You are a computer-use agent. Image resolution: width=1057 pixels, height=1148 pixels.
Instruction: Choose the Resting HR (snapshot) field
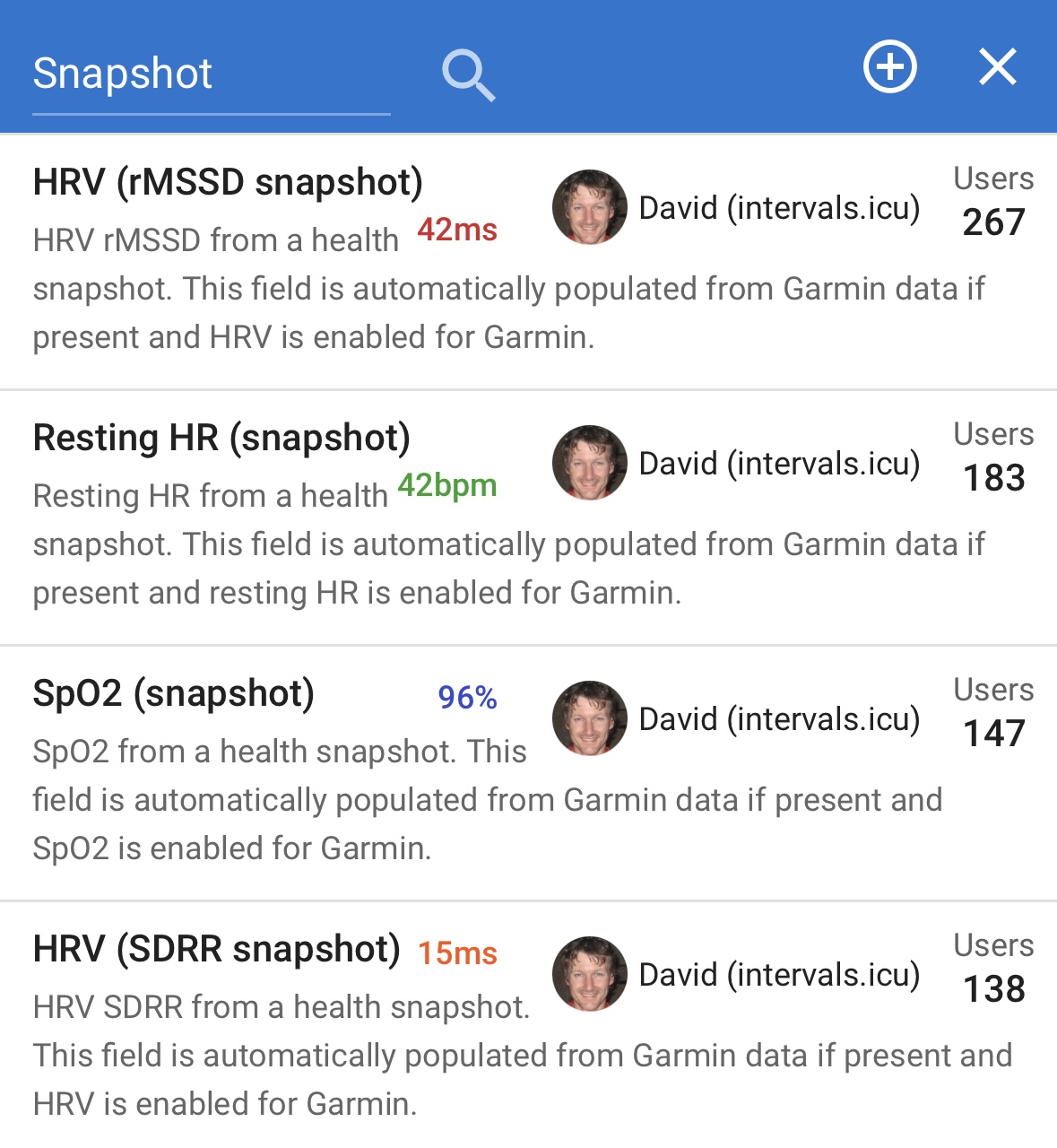click(221, 439)
